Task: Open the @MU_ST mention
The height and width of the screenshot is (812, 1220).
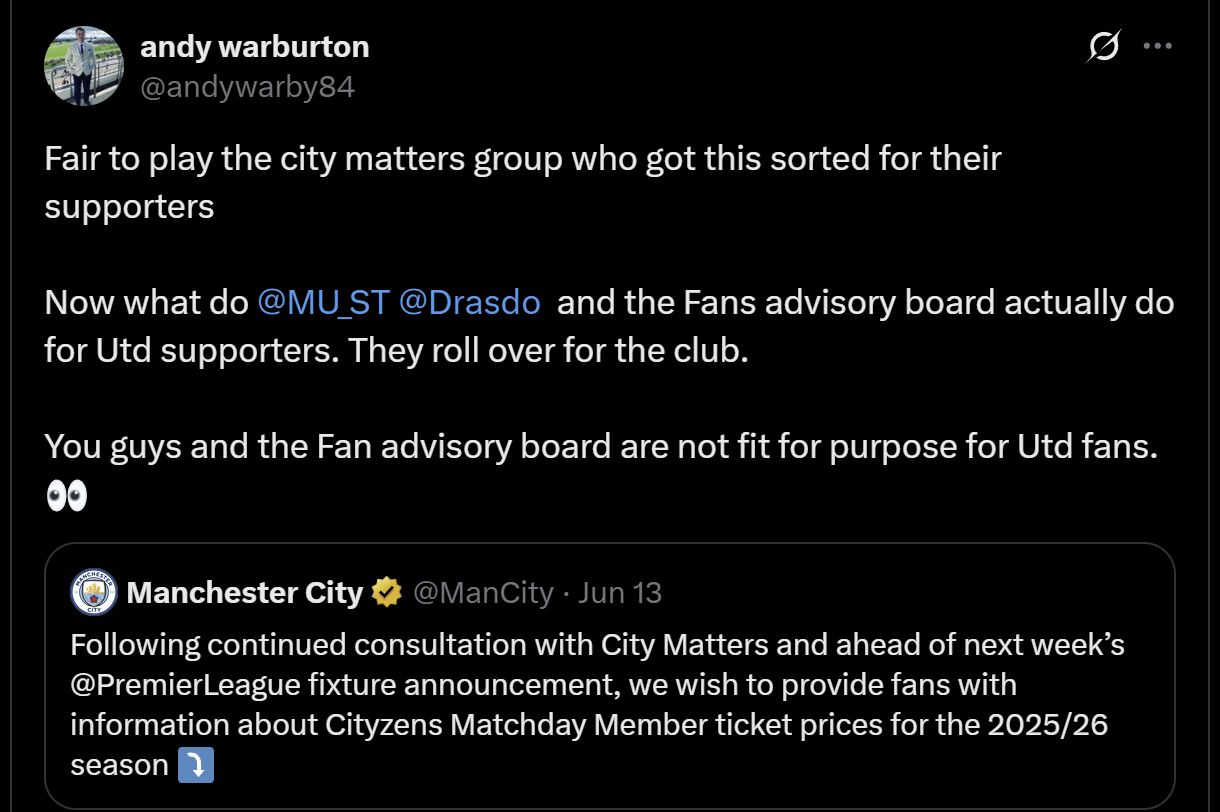Action: [322, 302]
